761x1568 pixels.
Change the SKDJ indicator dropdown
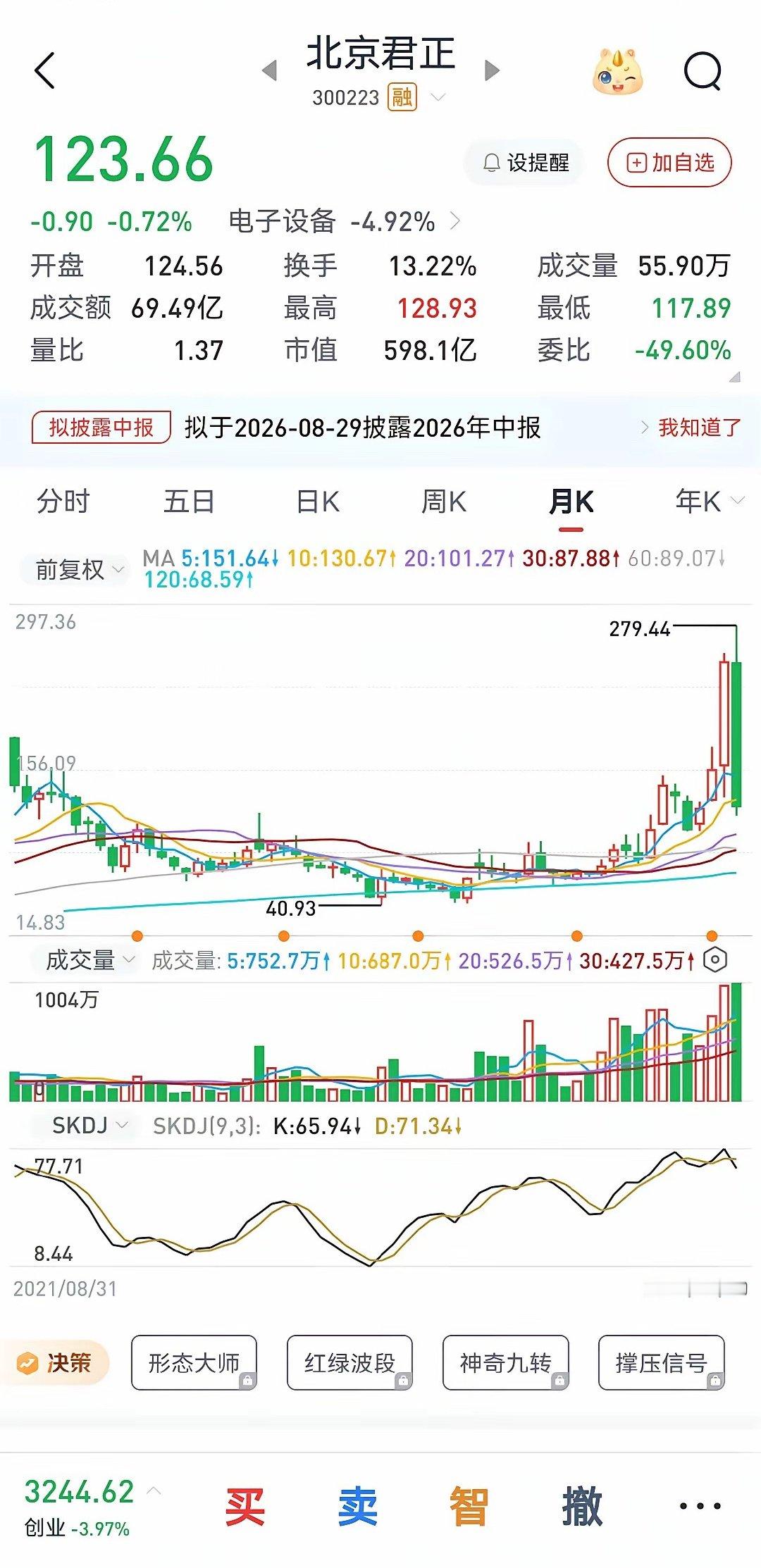(x=90, y=1126)
